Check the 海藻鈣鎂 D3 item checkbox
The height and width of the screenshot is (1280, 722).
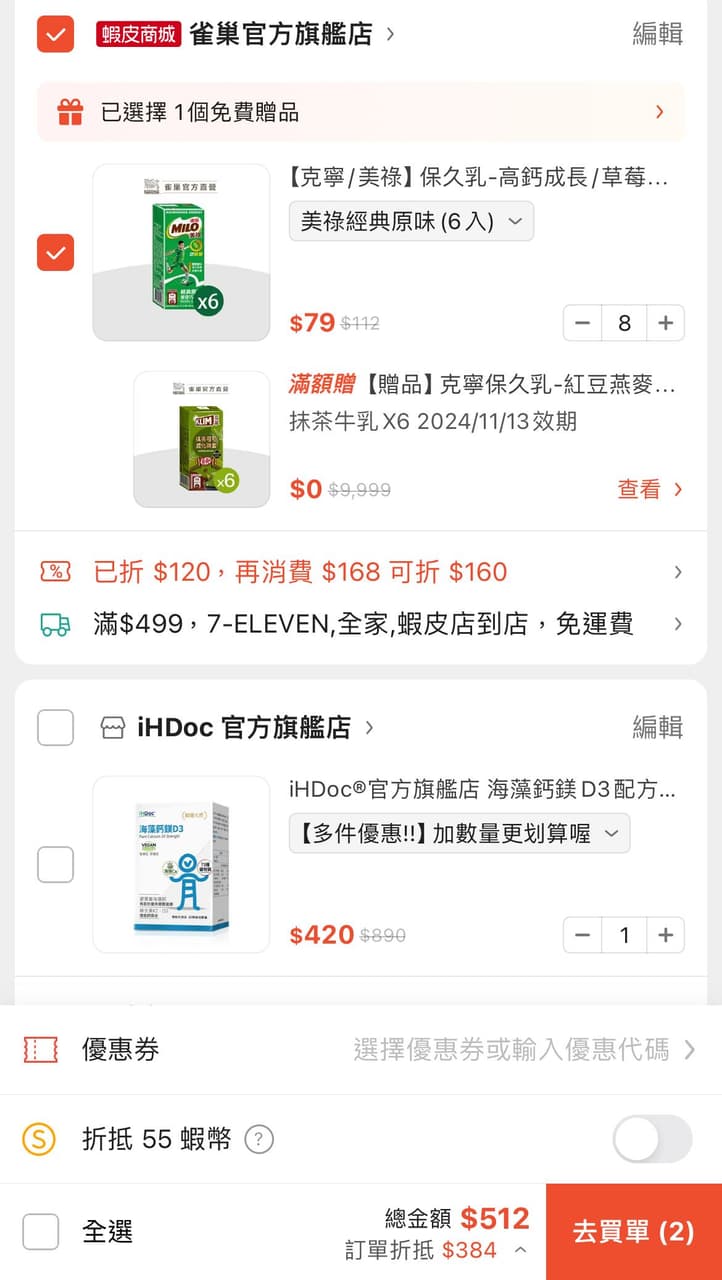pos(55,864)
